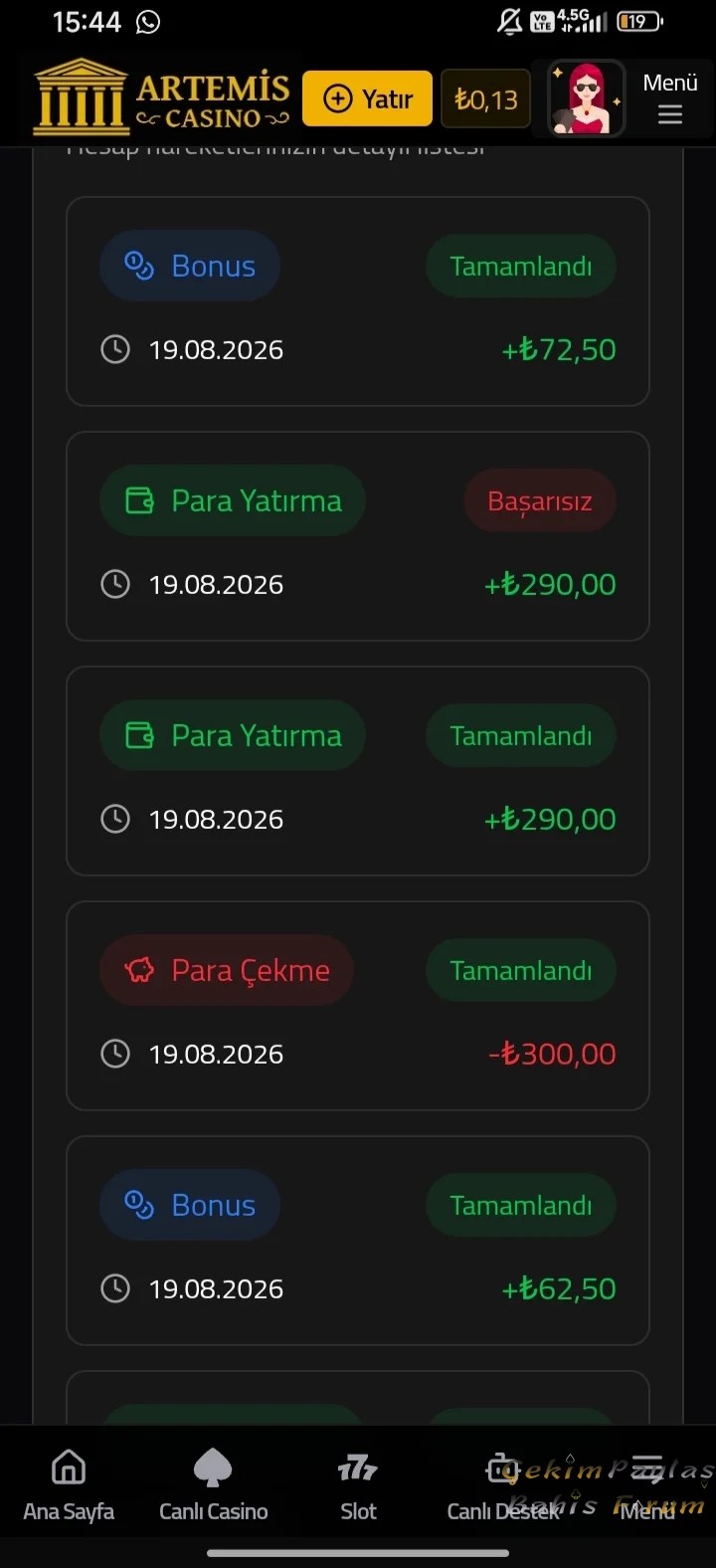Switch to the Canlı Casino tab
The width and height of the screenshot is (716, 1568).
213,1485
